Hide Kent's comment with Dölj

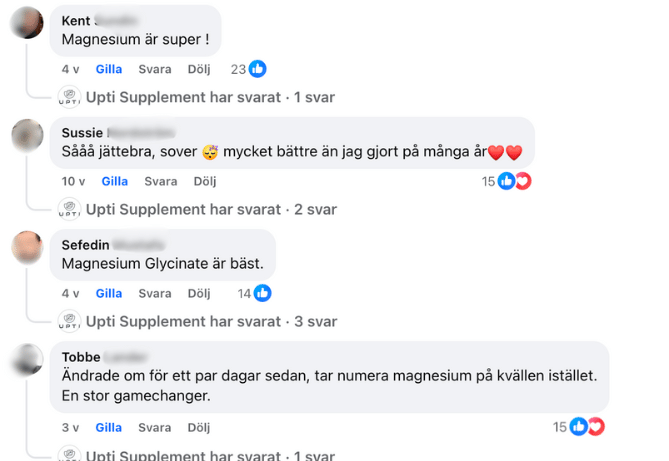[x=199, y=69]
